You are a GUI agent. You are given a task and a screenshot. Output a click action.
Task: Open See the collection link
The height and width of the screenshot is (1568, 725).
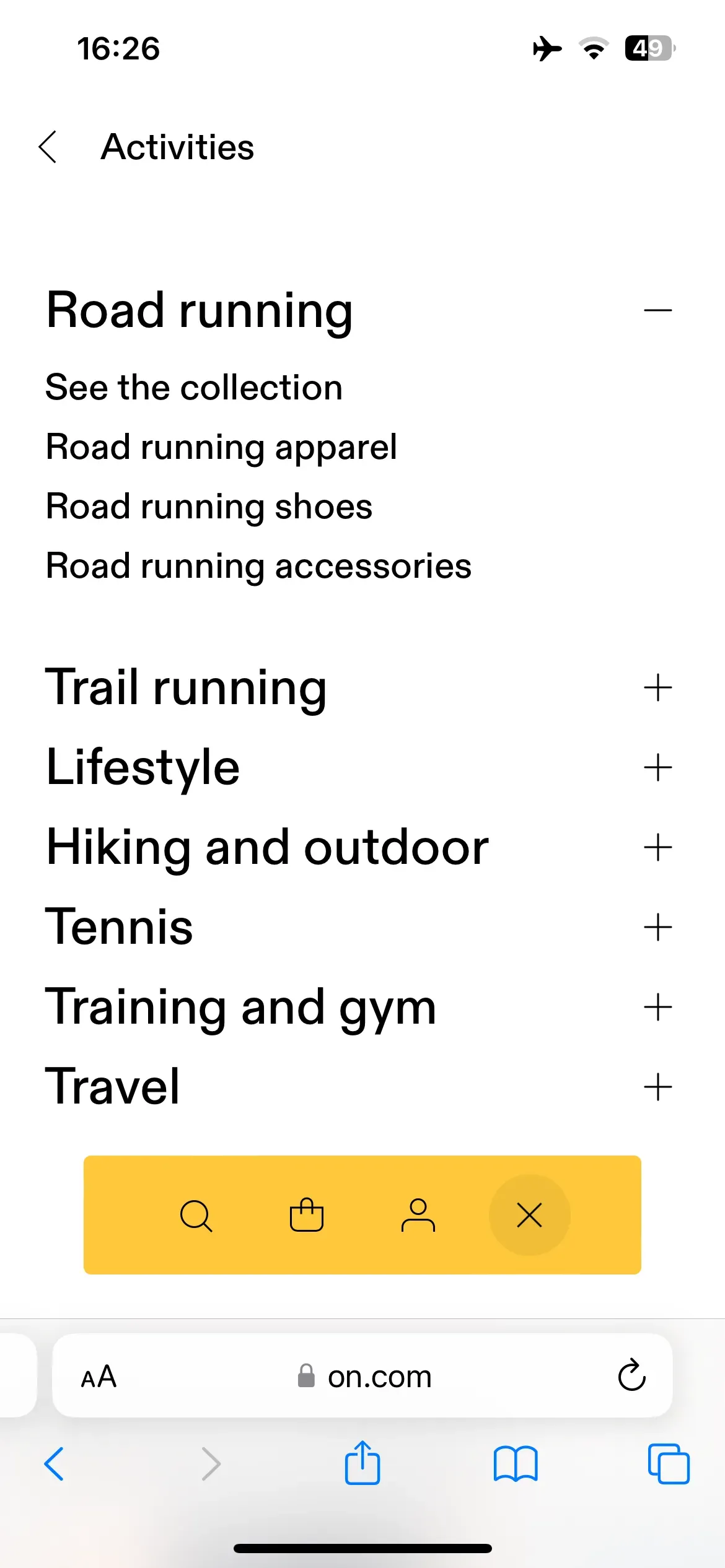pos(194,388)
